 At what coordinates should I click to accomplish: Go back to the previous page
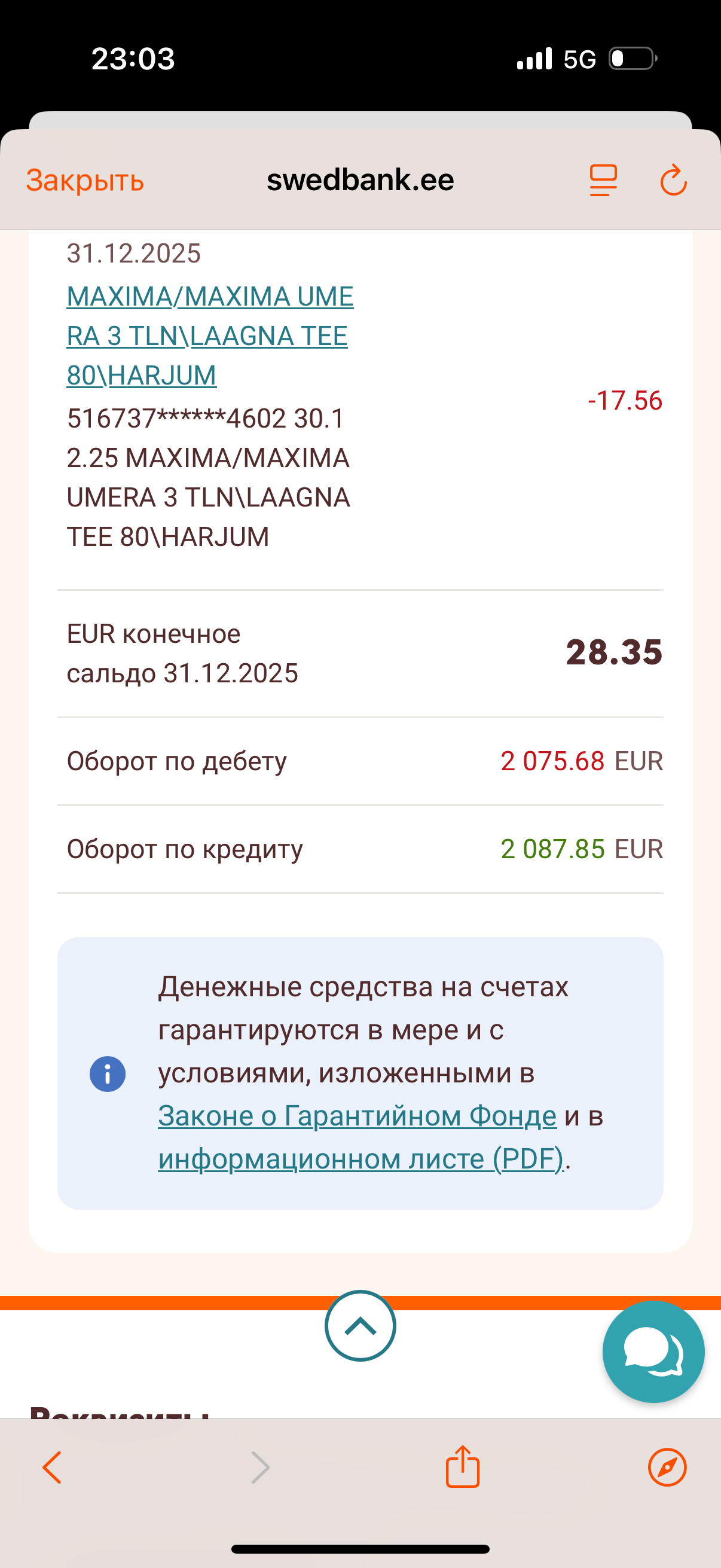(53, 1467)
